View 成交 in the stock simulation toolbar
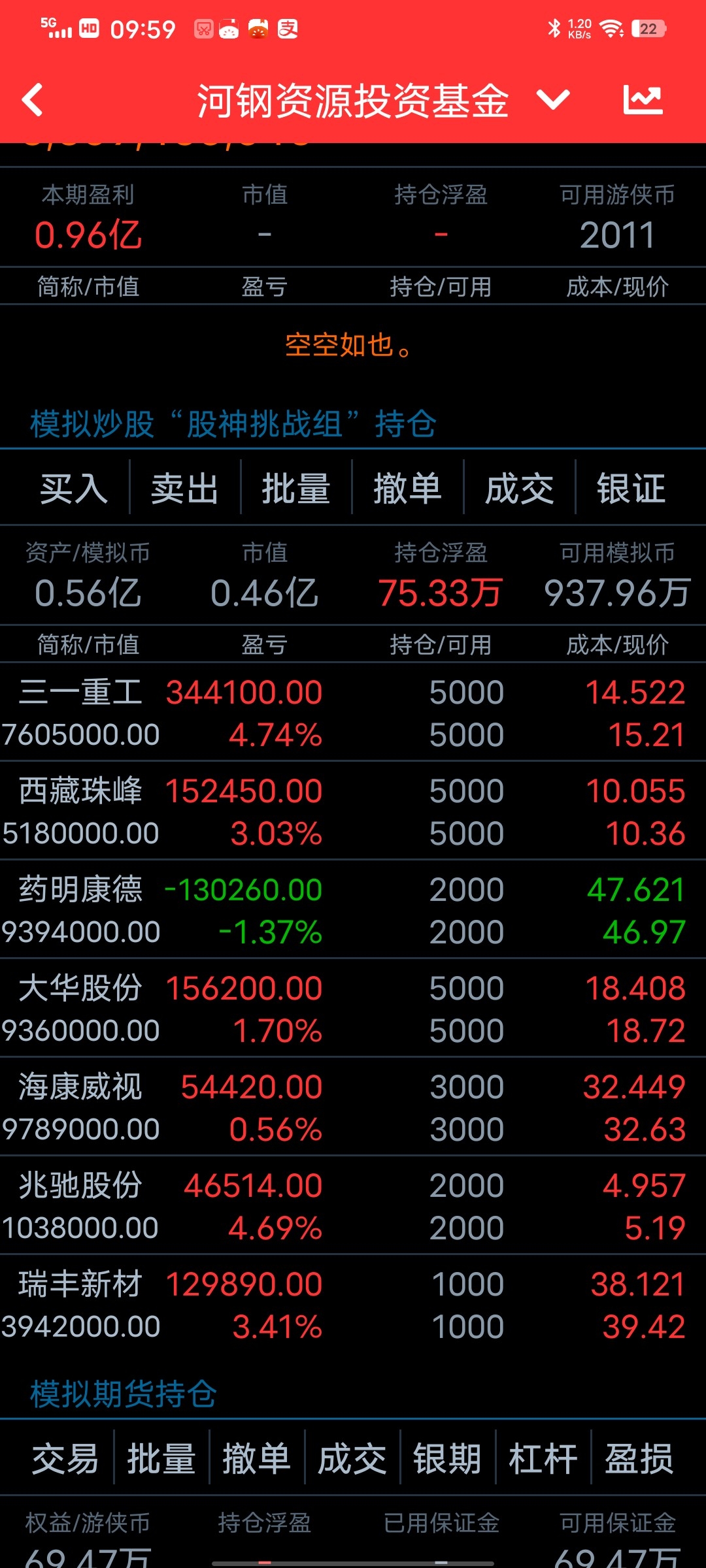Image resolution: width=706 pixels, height=1568 pixels. (x=520, y=489)
